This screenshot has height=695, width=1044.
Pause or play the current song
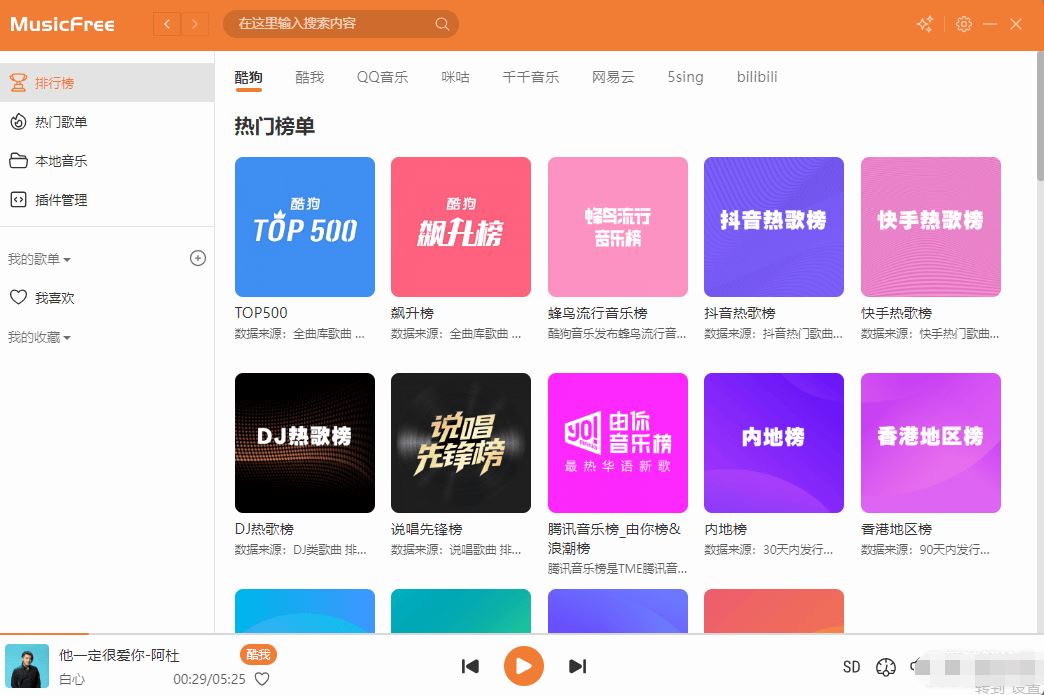[x=523, y=665]
